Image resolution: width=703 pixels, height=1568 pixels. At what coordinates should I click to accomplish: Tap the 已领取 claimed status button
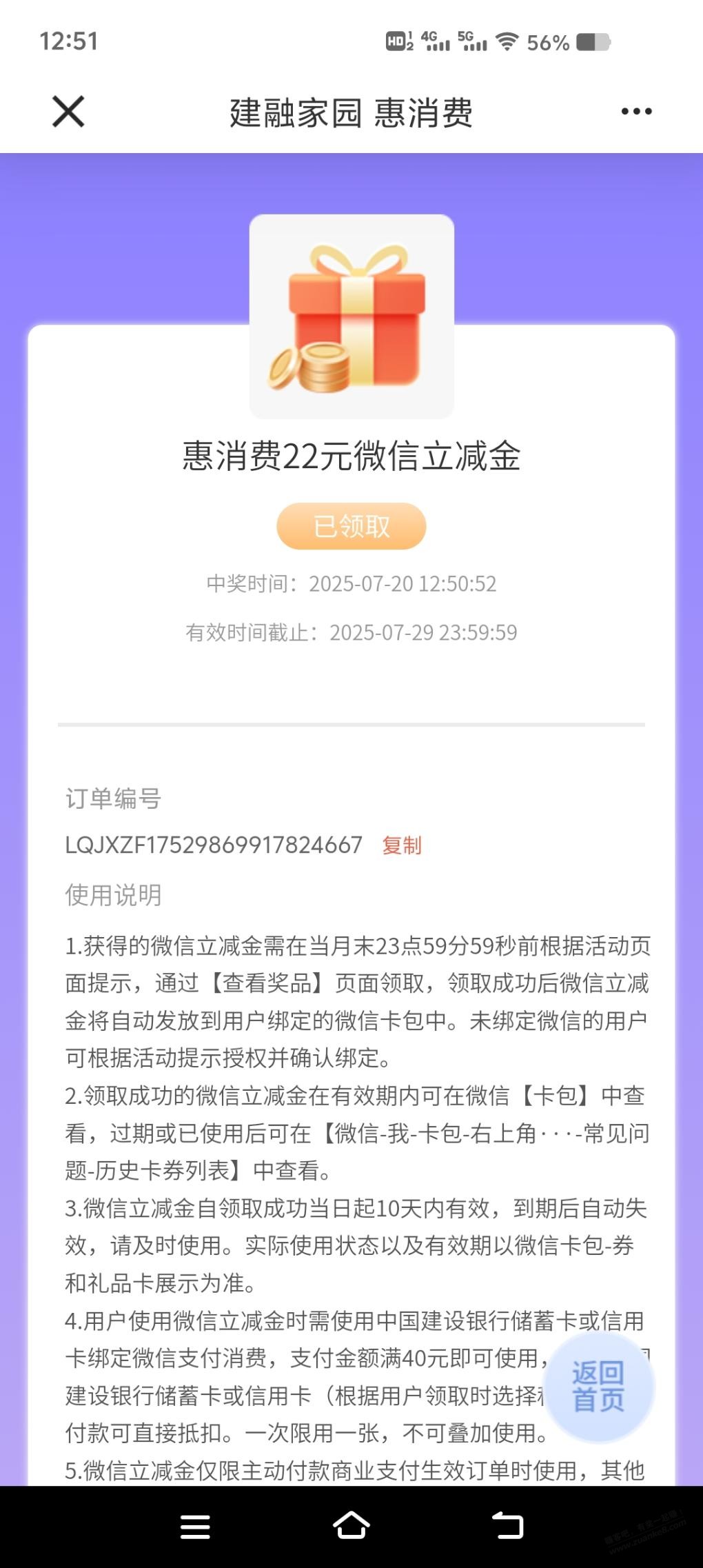pos(351,525)
